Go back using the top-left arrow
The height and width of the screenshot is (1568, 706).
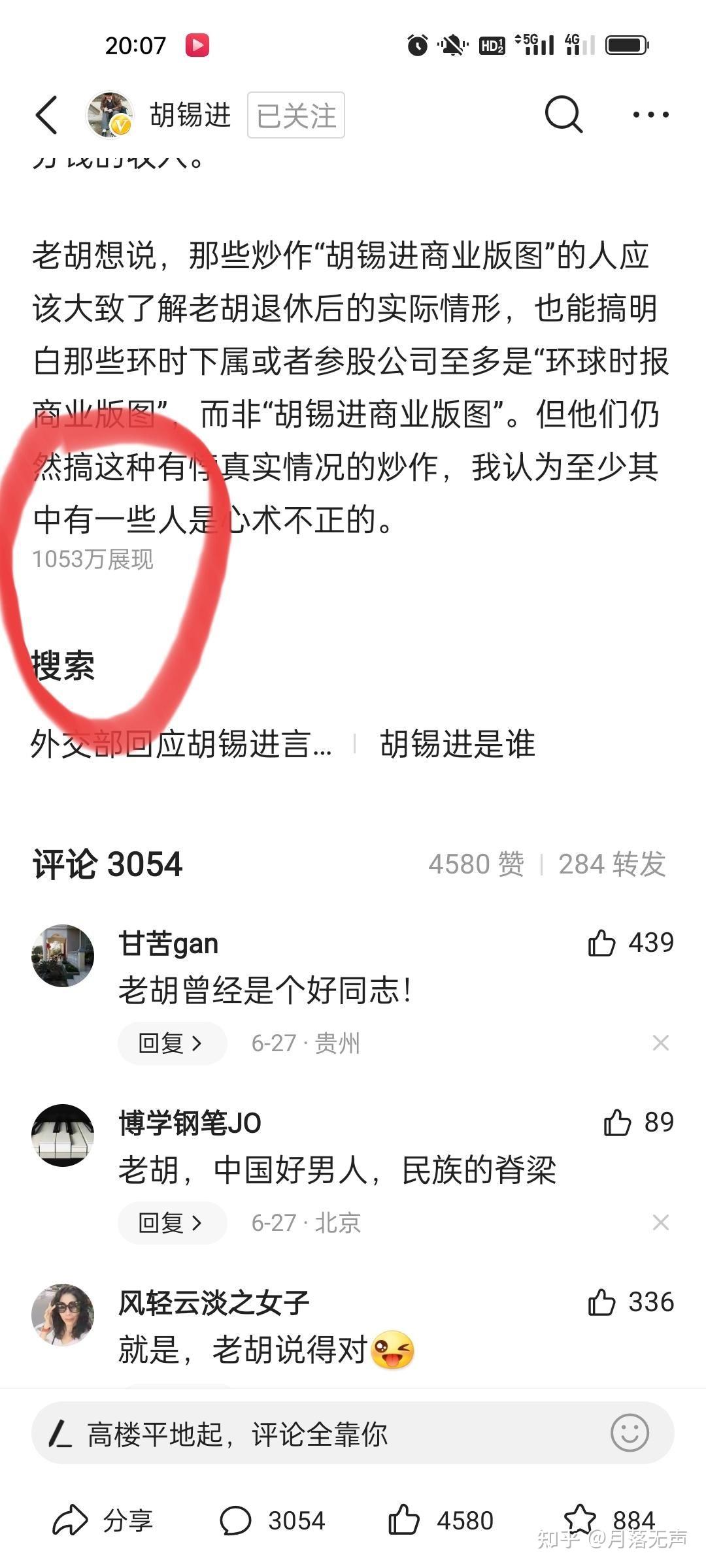46,115
